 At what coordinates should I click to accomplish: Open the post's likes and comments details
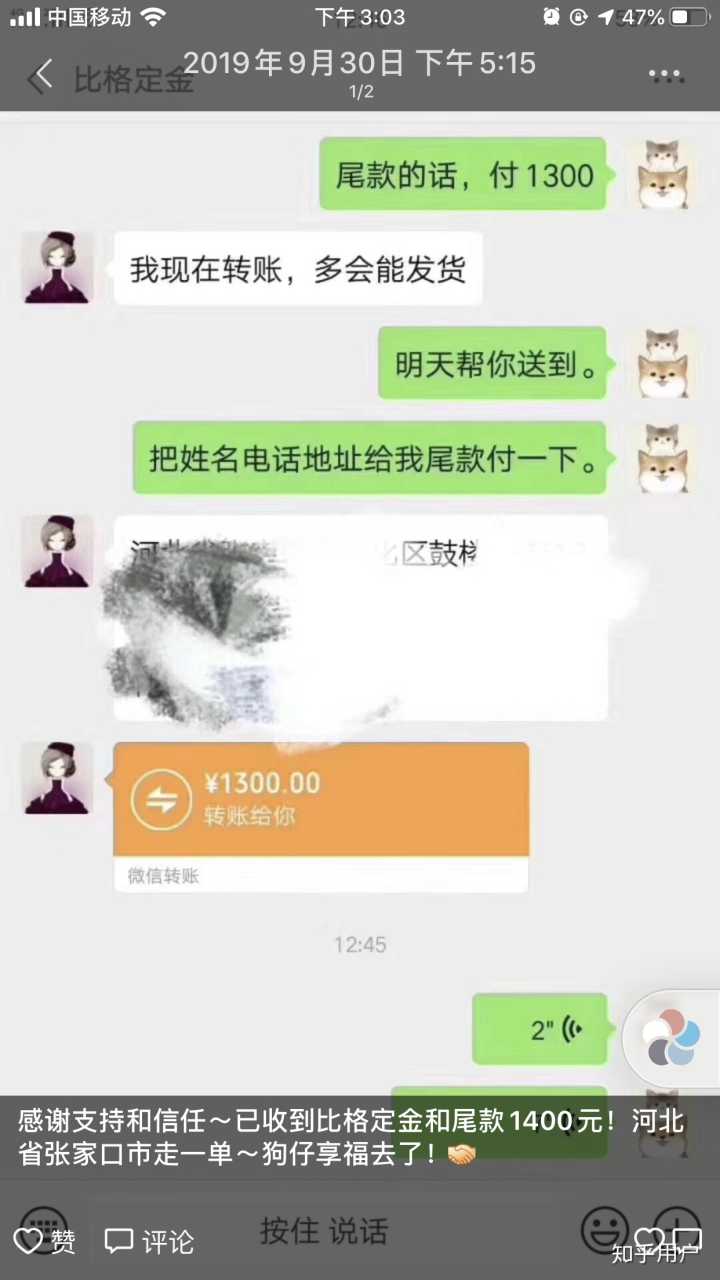coord(668,1240)
